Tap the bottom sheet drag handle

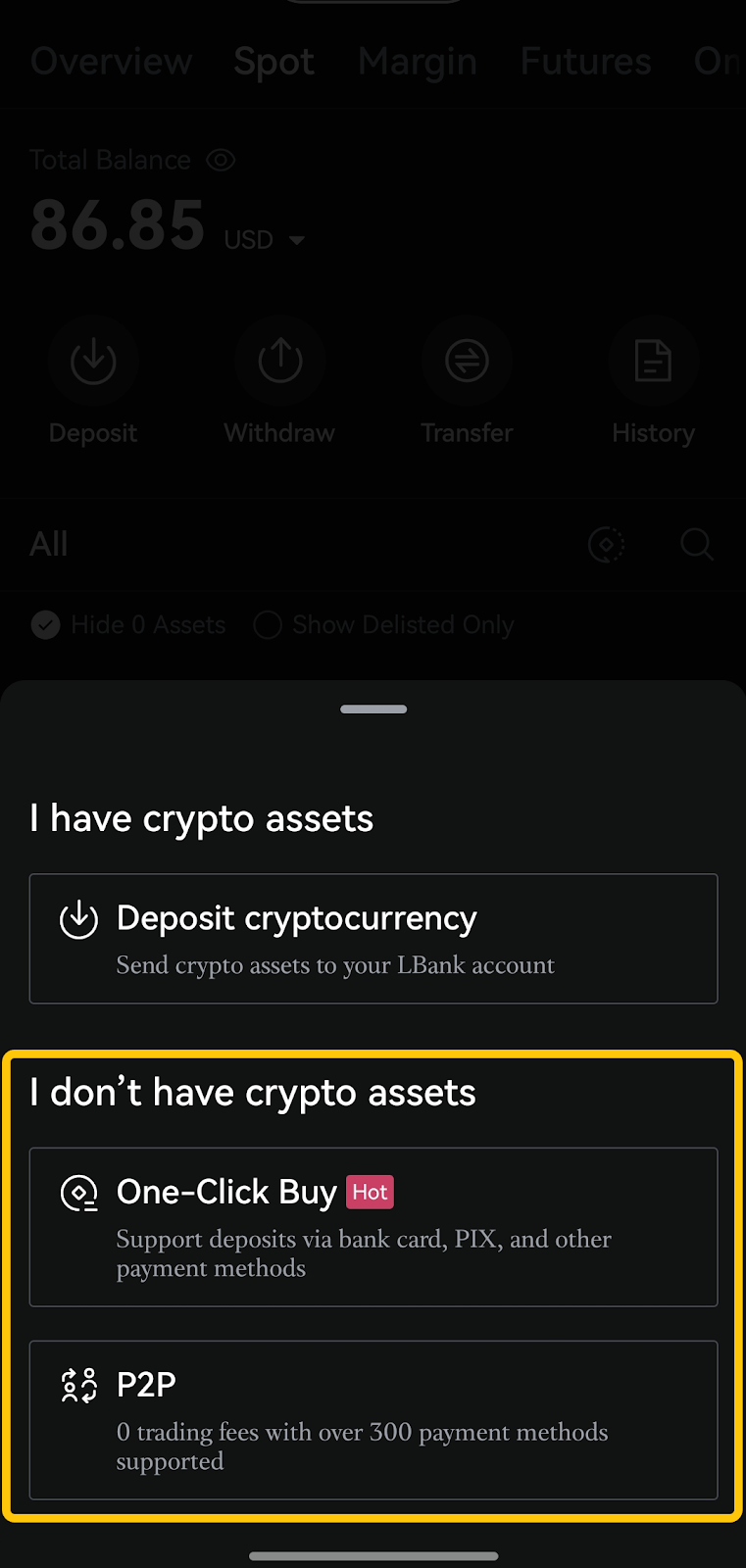pos(373,710)
